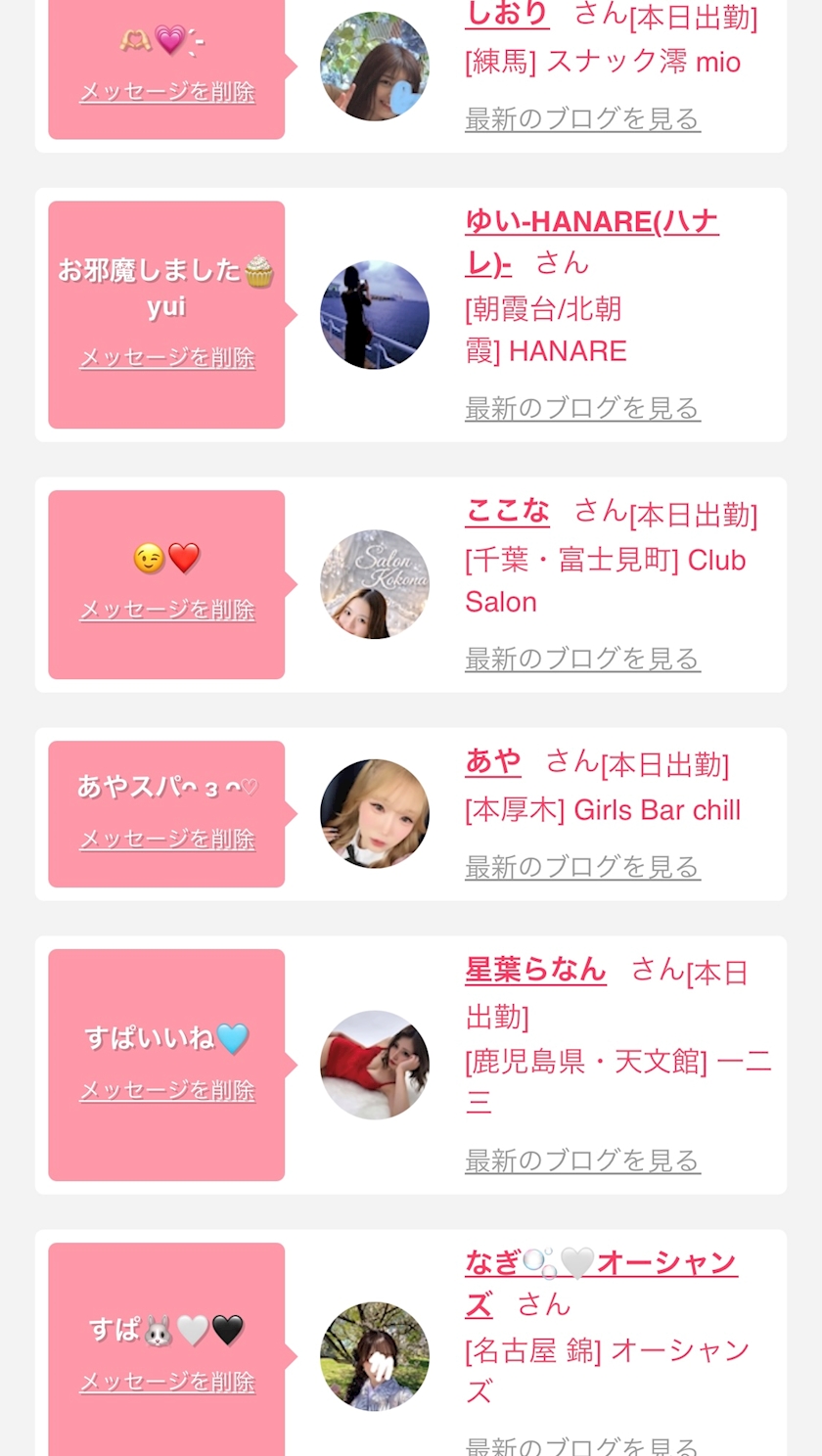Open ゆい-HANARE(ハナレ)- profile name link

tap(591, 223)
